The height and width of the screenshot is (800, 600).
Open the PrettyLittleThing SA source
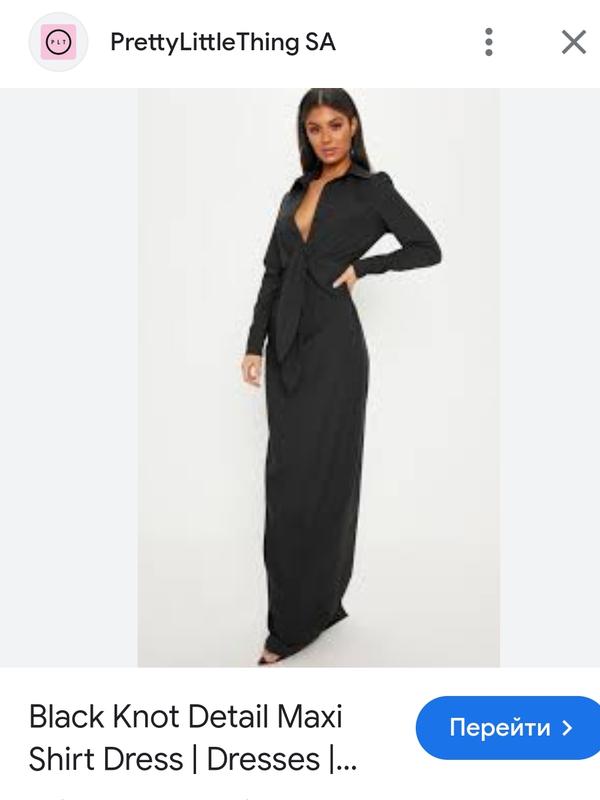pyautogui.click(x=222, y=42)
